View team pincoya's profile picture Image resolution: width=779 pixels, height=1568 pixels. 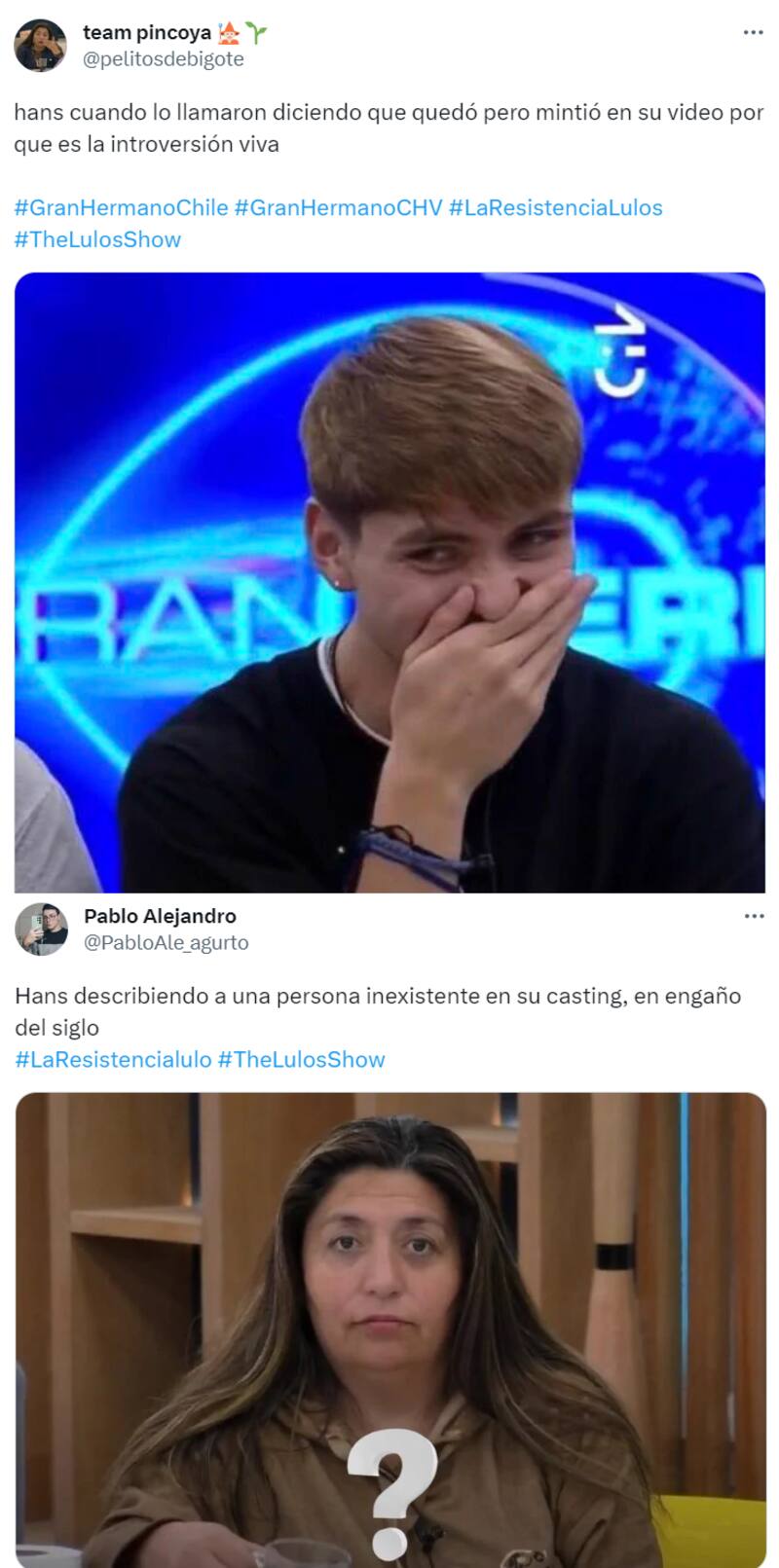[x=41, y=45]
